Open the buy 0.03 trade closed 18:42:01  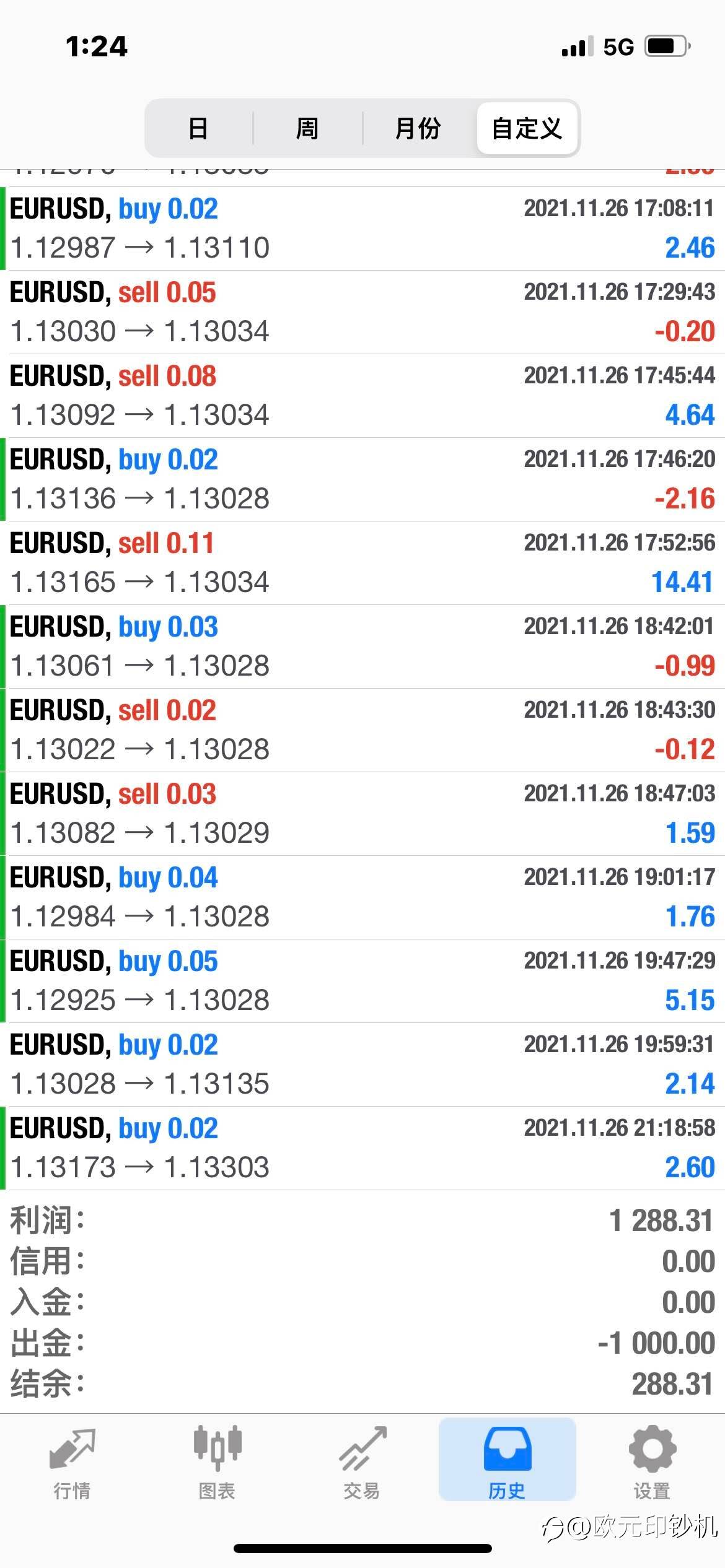[x=362, y=647]
